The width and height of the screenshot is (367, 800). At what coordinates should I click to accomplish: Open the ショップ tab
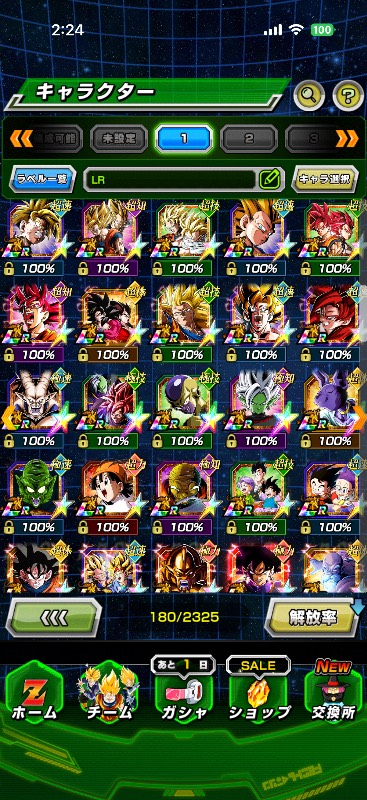click(259, 691)
